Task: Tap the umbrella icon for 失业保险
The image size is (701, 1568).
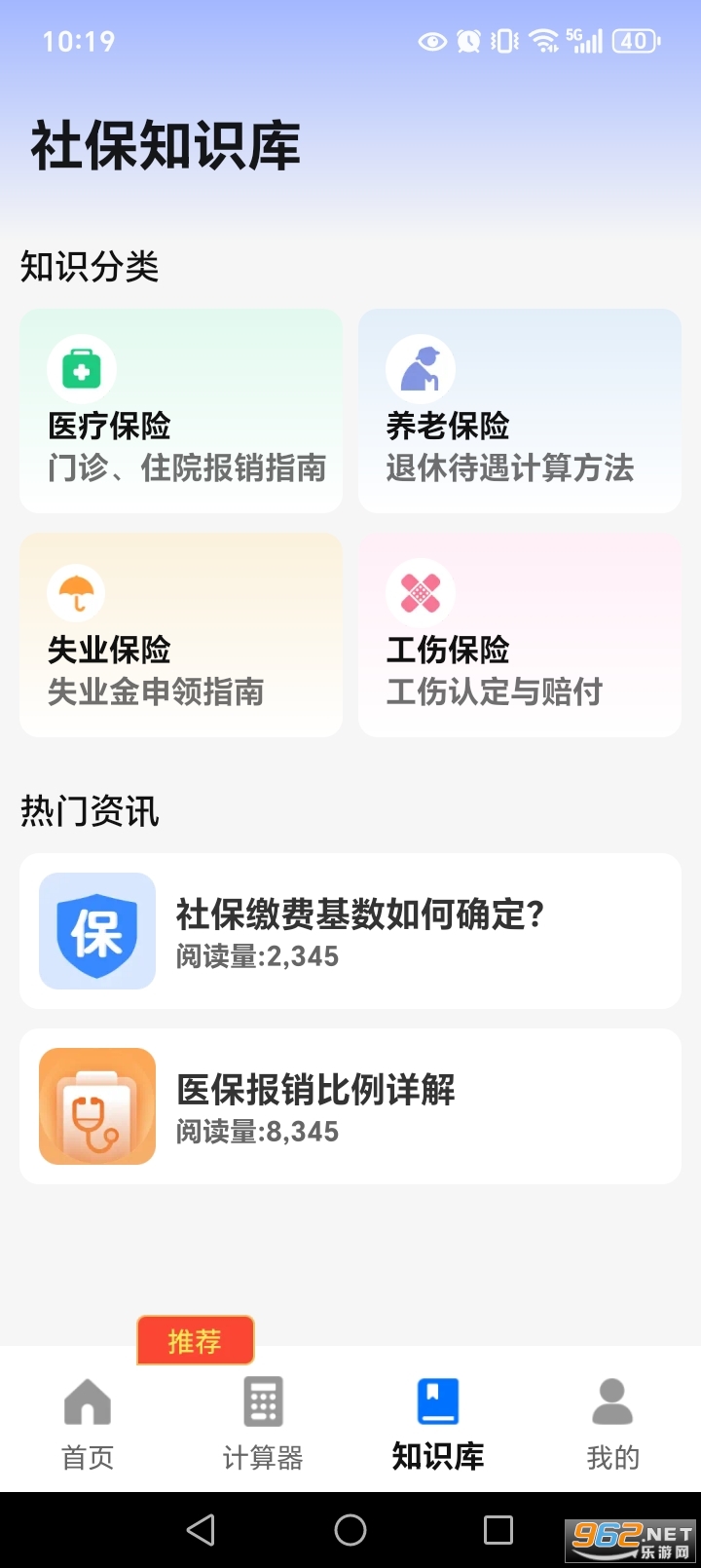Action: click(76, 592)
